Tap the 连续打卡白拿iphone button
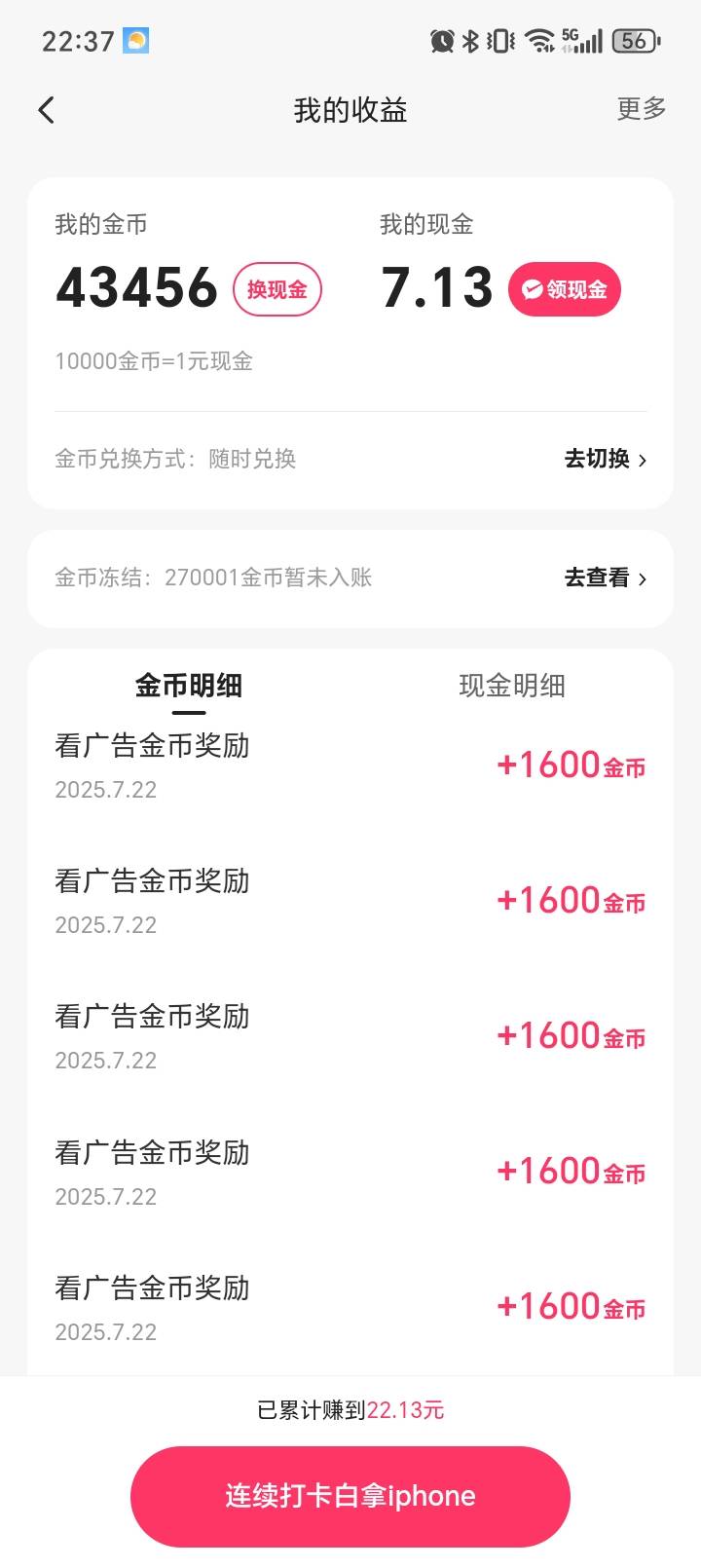Screen dimensions: 701x1568 click(350, 1496)
